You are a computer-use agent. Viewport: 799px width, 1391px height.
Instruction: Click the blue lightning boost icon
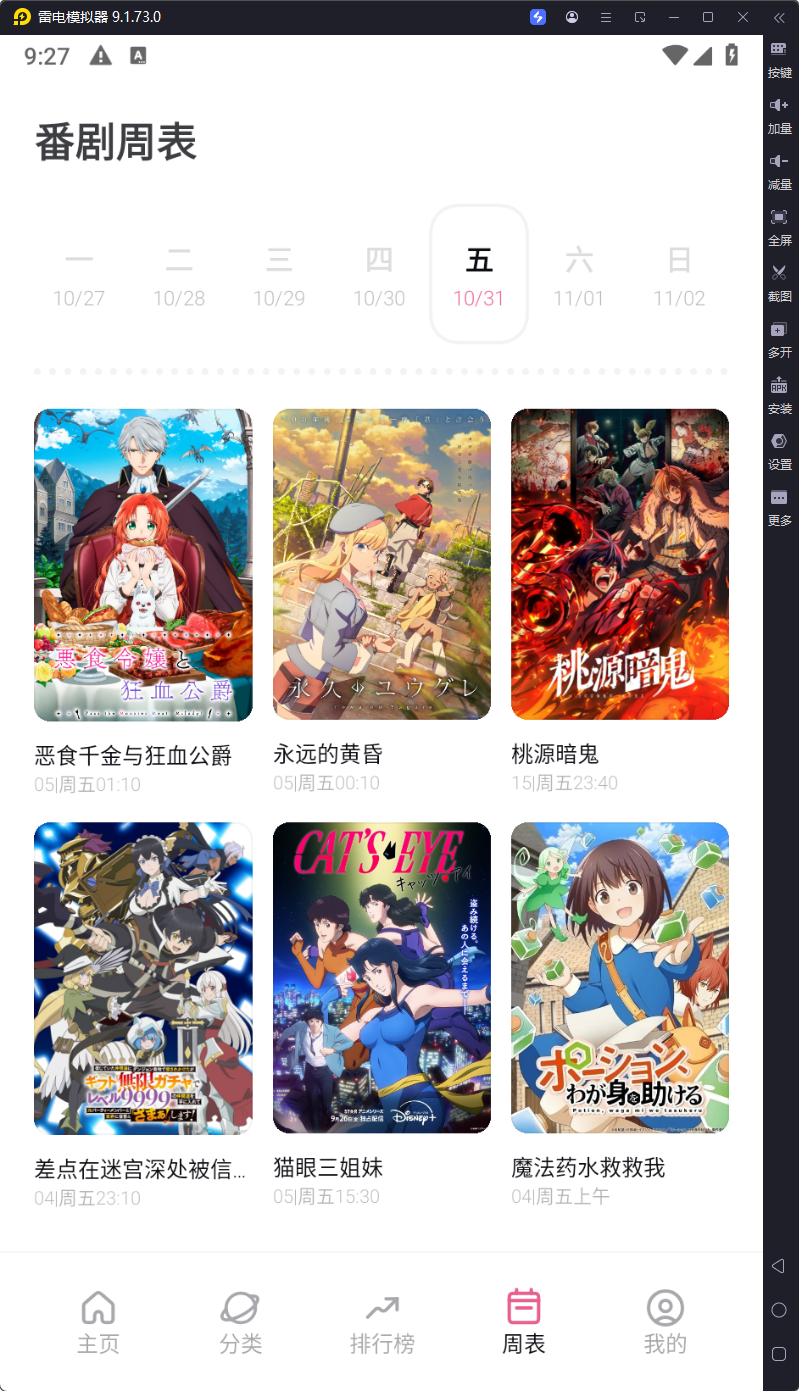tap(538, 17)
